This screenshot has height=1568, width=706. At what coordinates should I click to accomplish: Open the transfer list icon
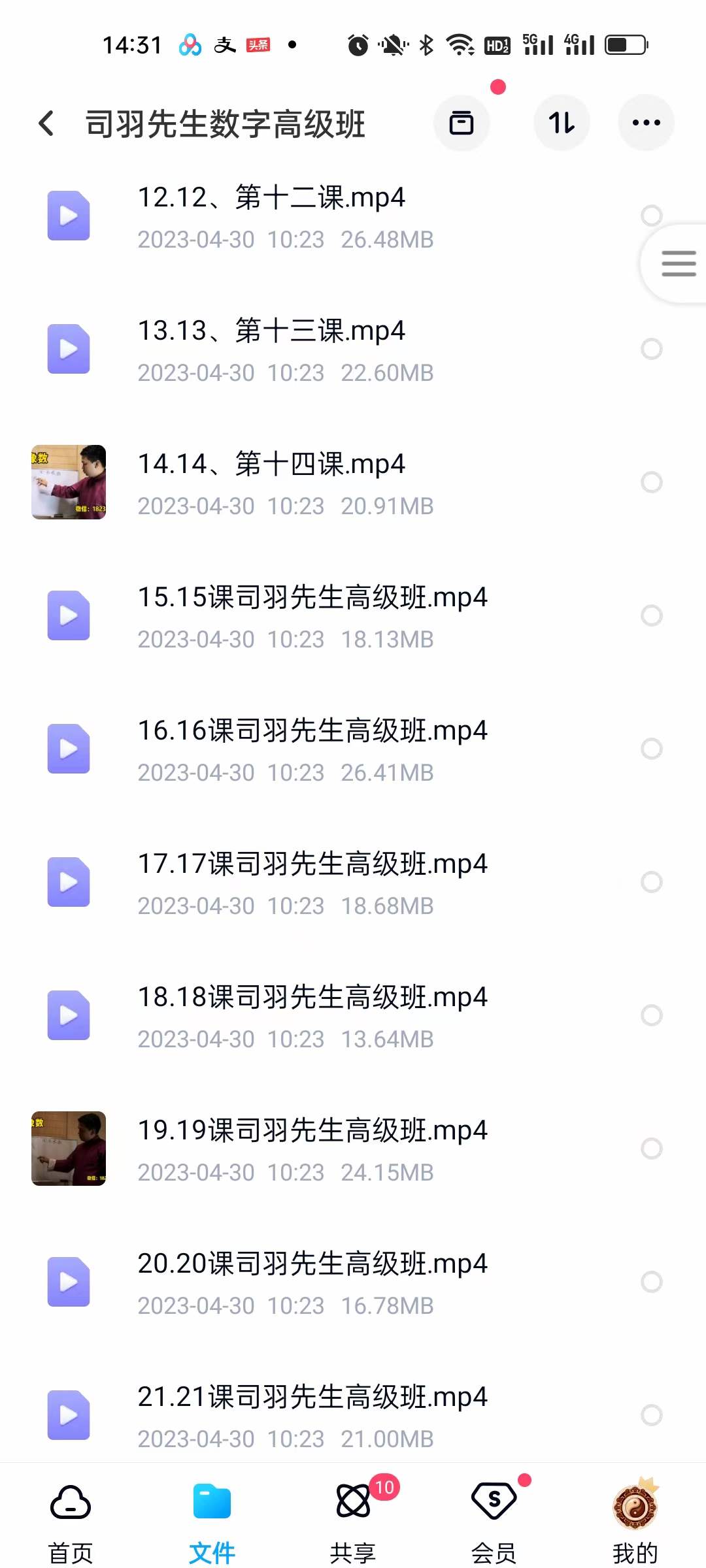[462, 123]
